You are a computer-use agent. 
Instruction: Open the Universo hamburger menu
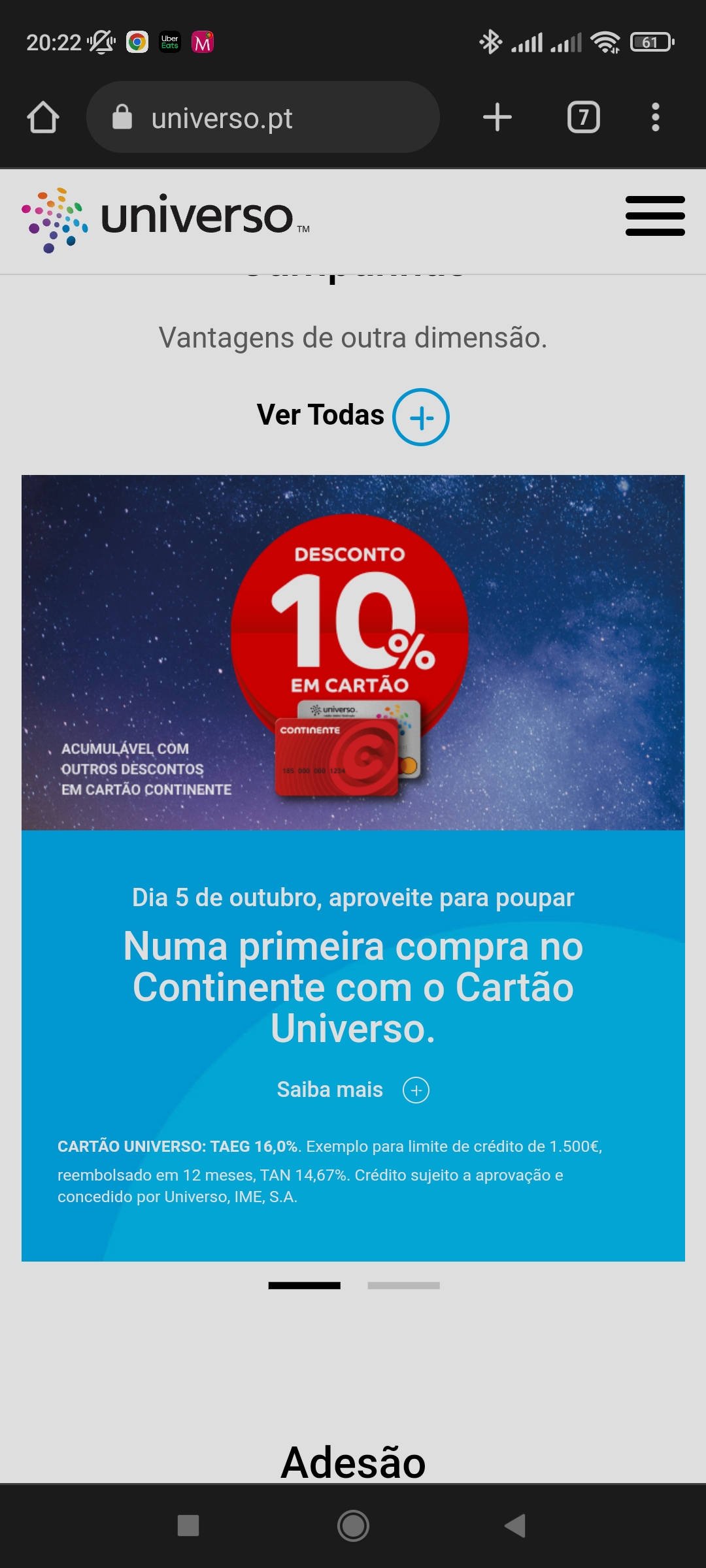point(655,216)
